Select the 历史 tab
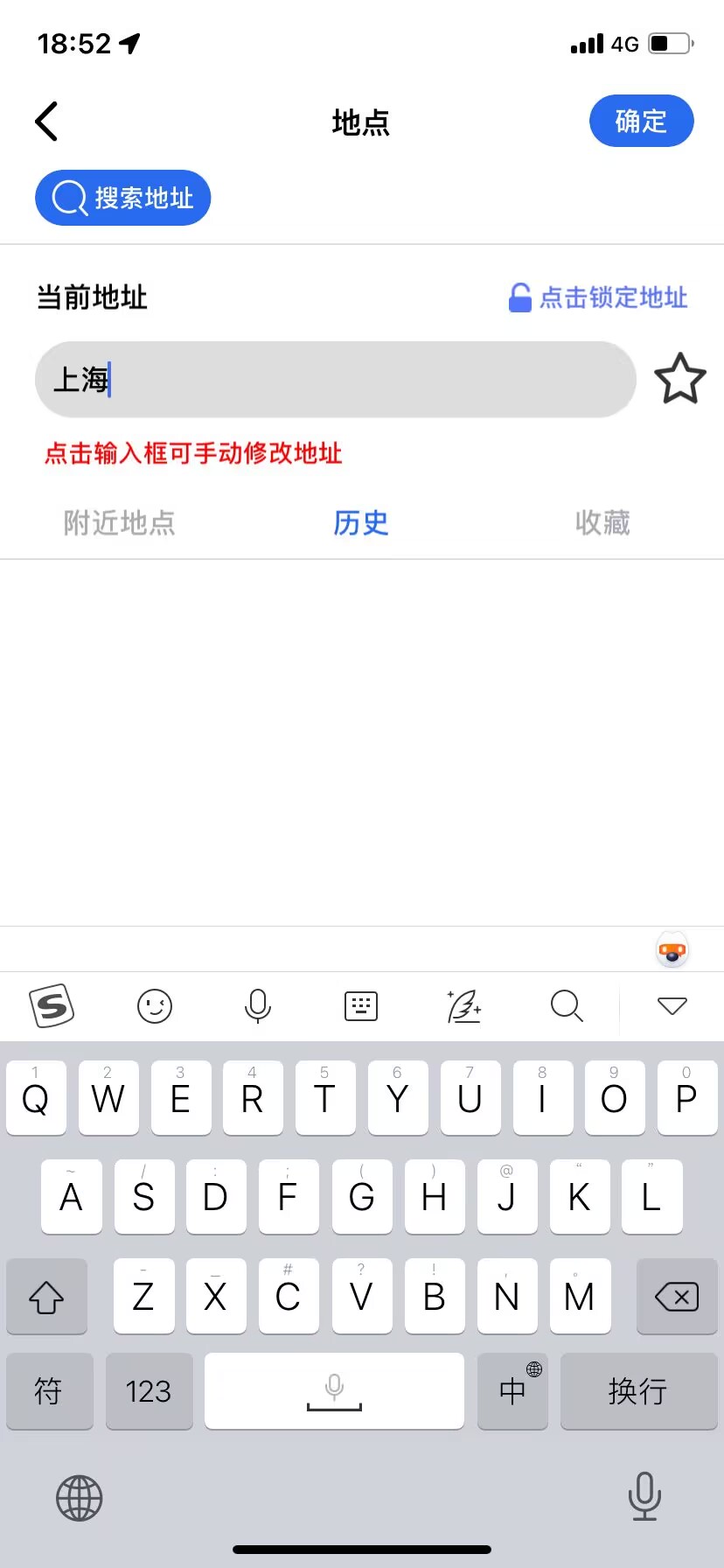The image size is (724, 1568). pos(361,523)
